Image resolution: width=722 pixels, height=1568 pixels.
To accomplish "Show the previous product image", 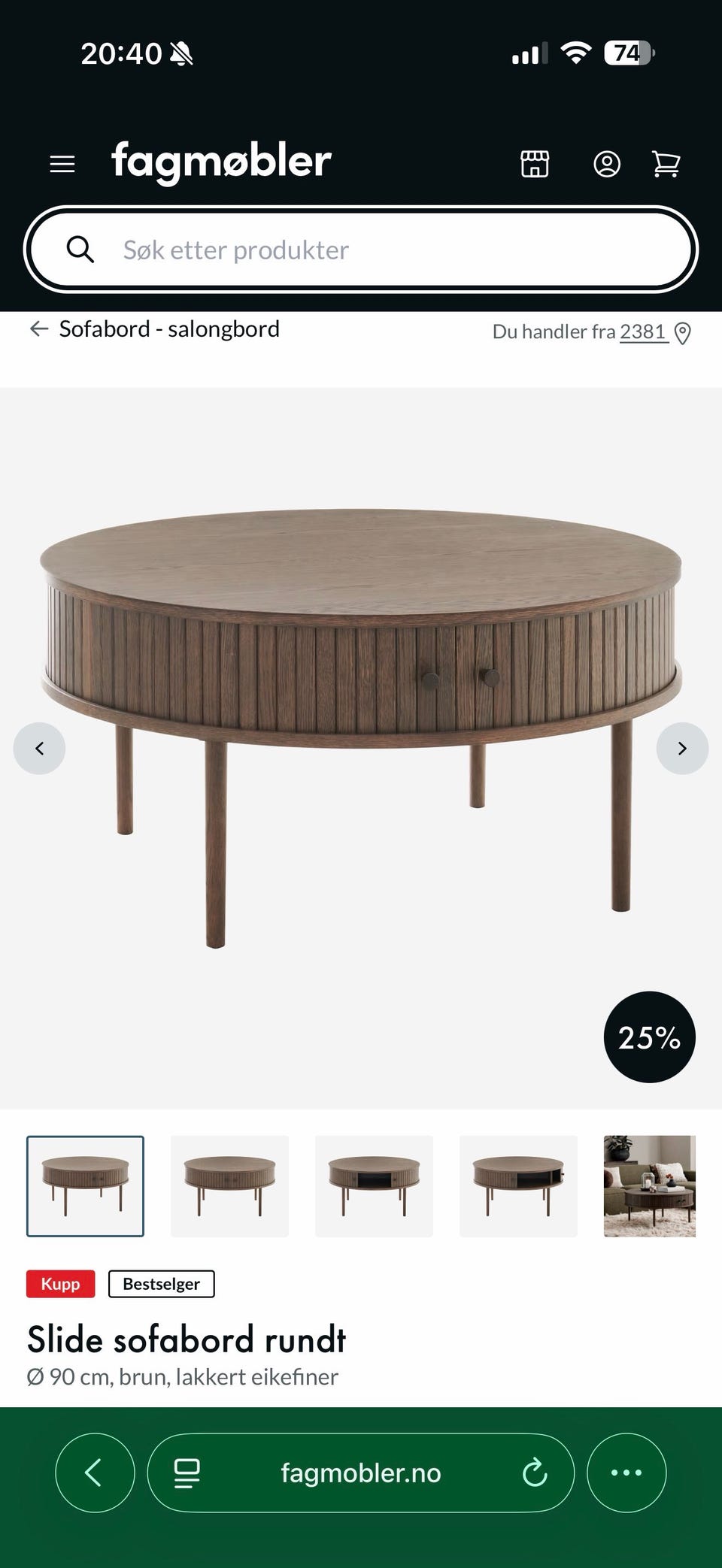I will click(39, 748).
